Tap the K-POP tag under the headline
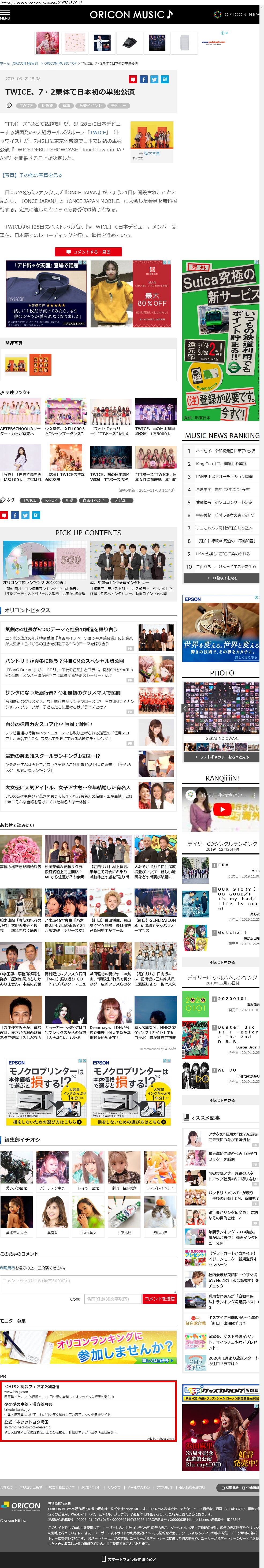 point(47,105)
